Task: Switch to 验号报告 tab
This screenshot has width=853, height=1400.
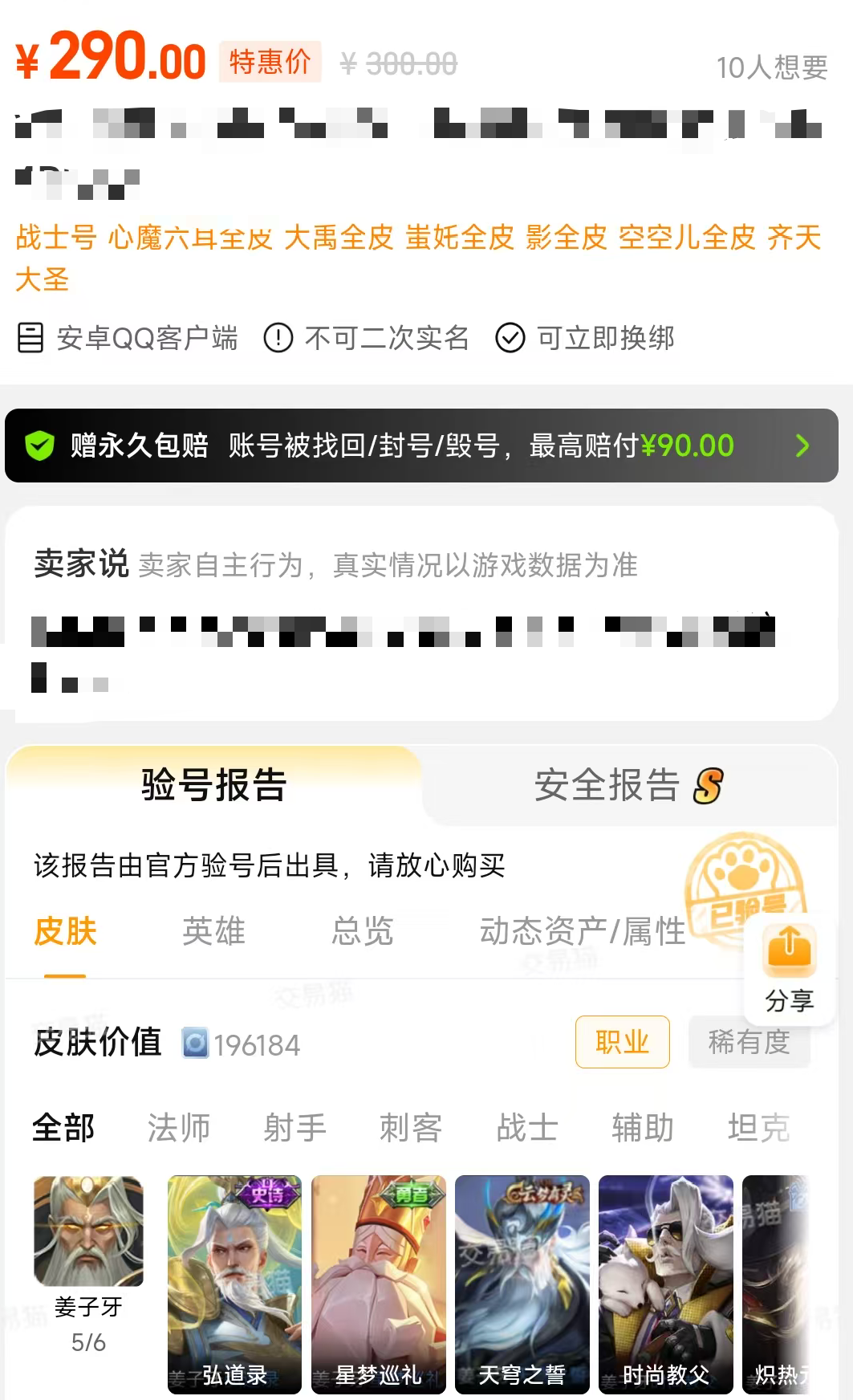Action: click(213, 784)
